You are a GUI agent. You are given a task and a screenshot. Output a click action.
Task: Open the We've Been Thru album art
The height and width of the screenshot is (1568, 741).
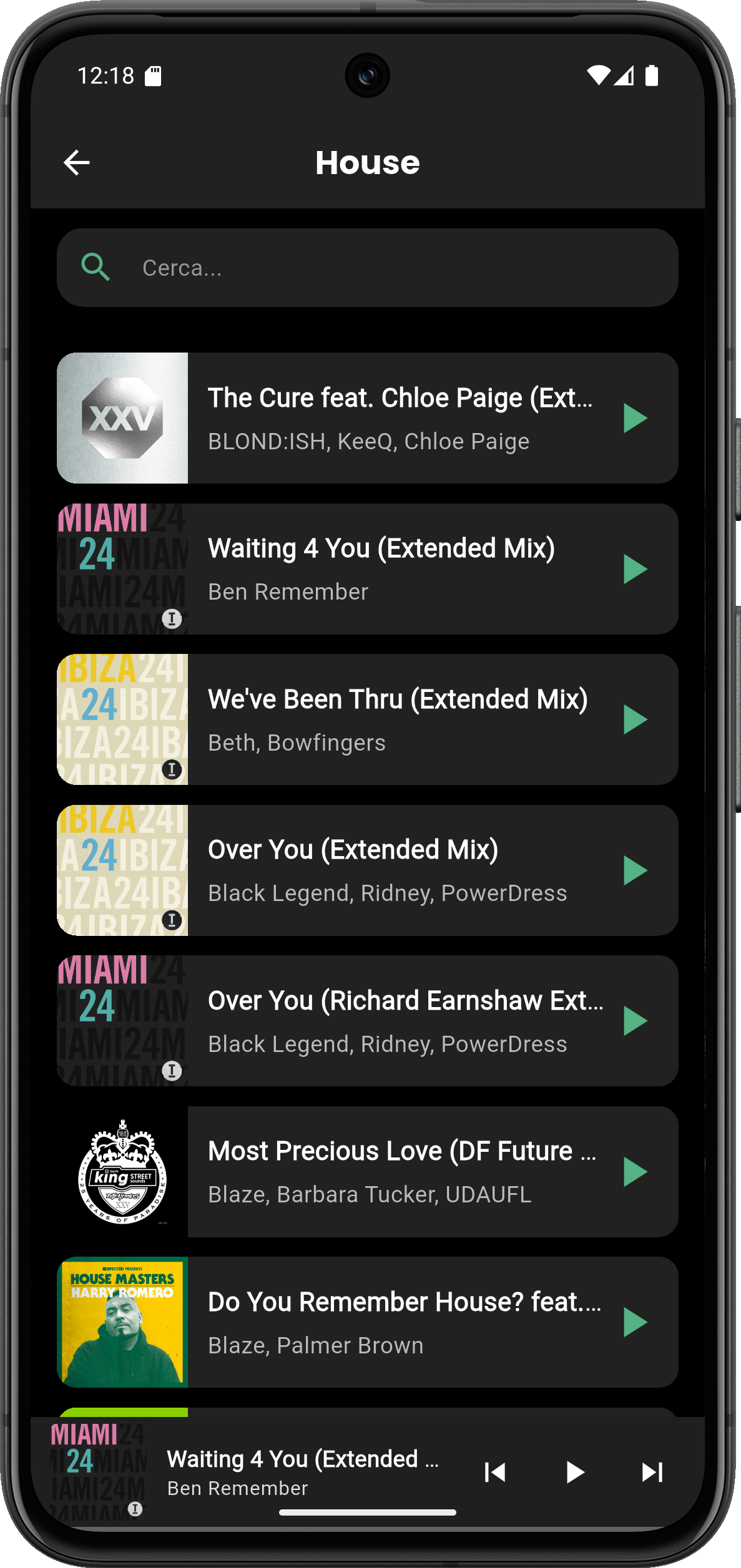coord(122,719)
